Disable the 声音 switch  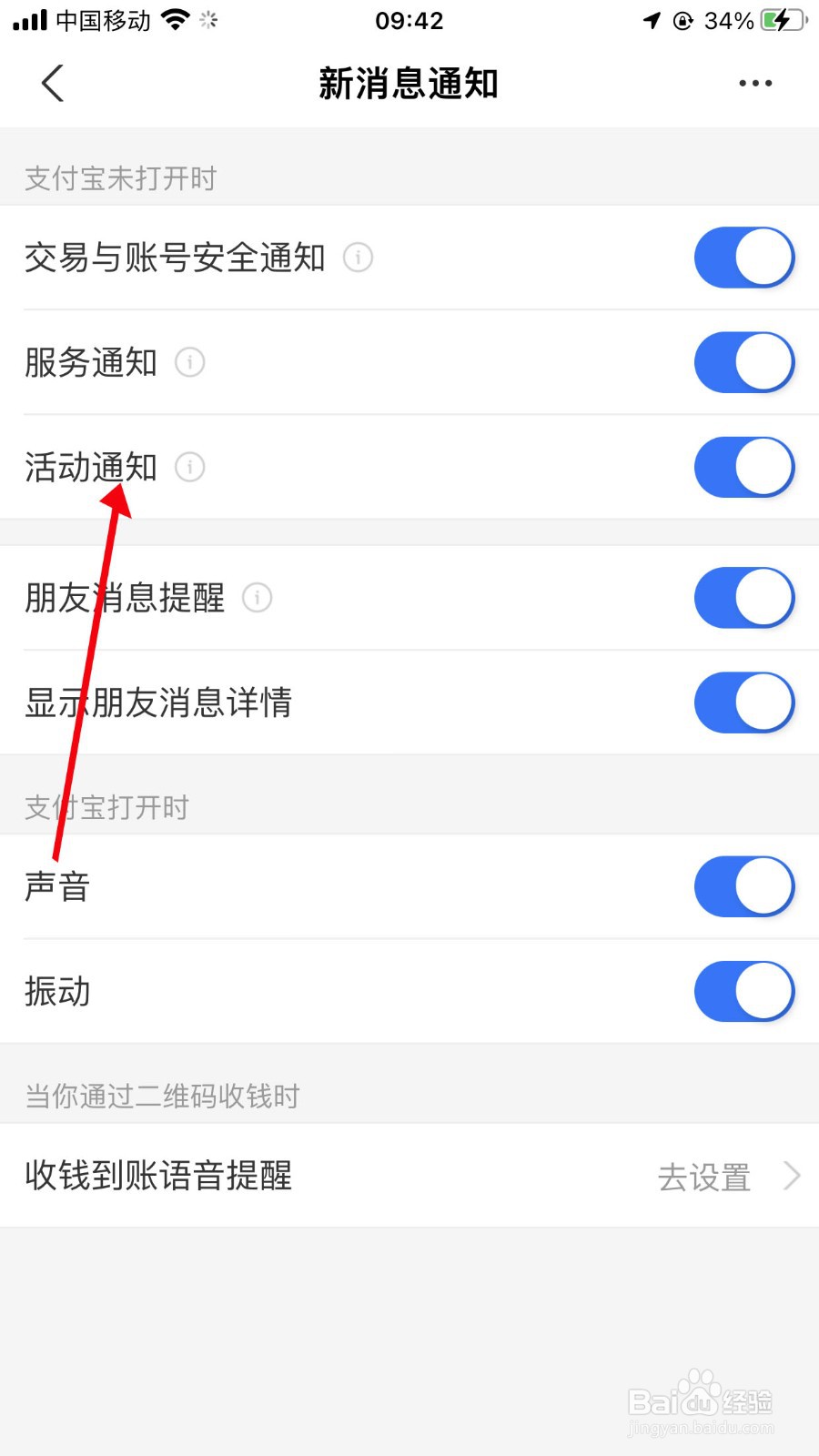pyautogui.click(x=744, y=885)
